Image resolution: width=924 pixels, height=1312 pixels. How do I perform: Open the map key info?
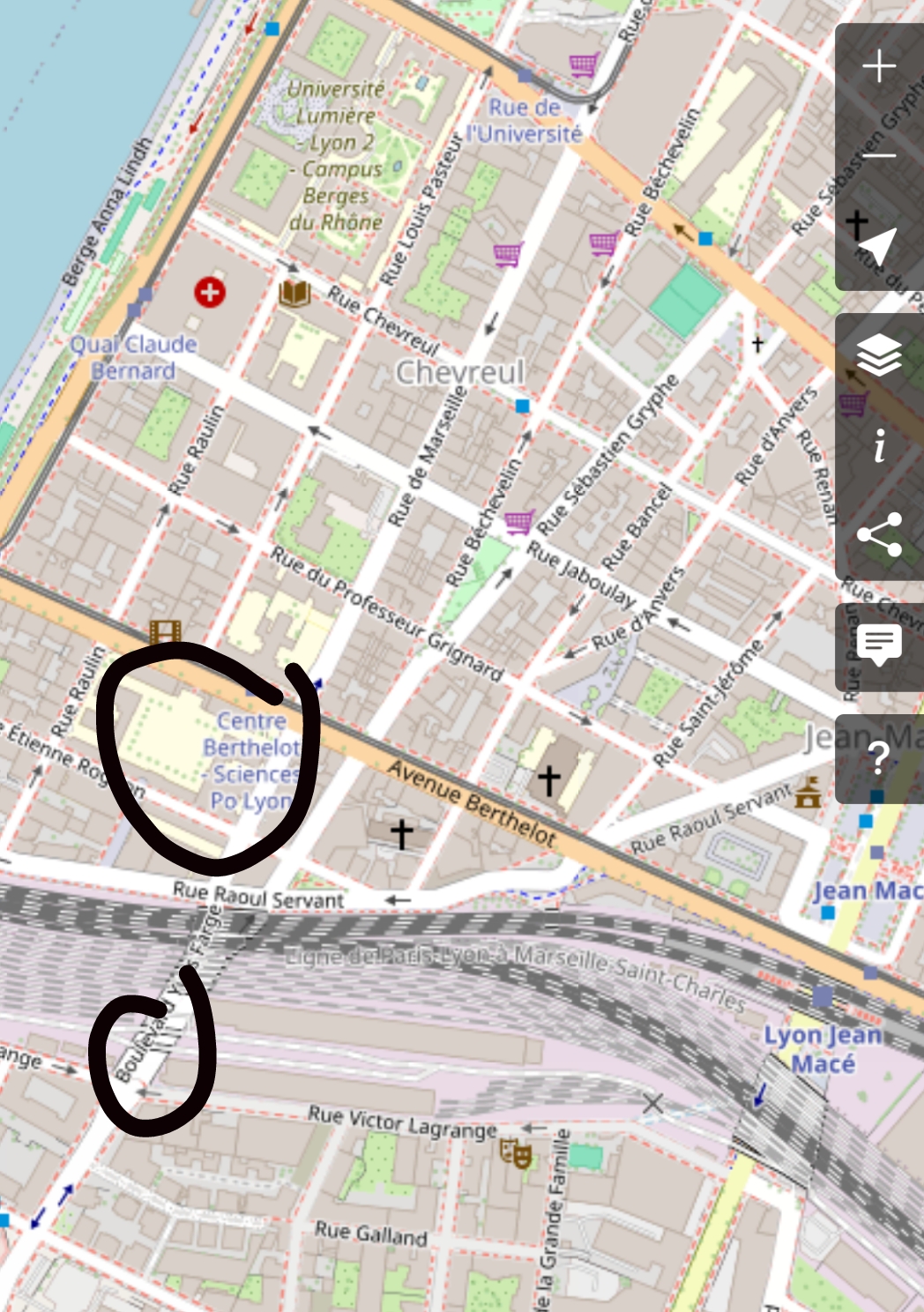pyautogui.click(x=878, y=446)
